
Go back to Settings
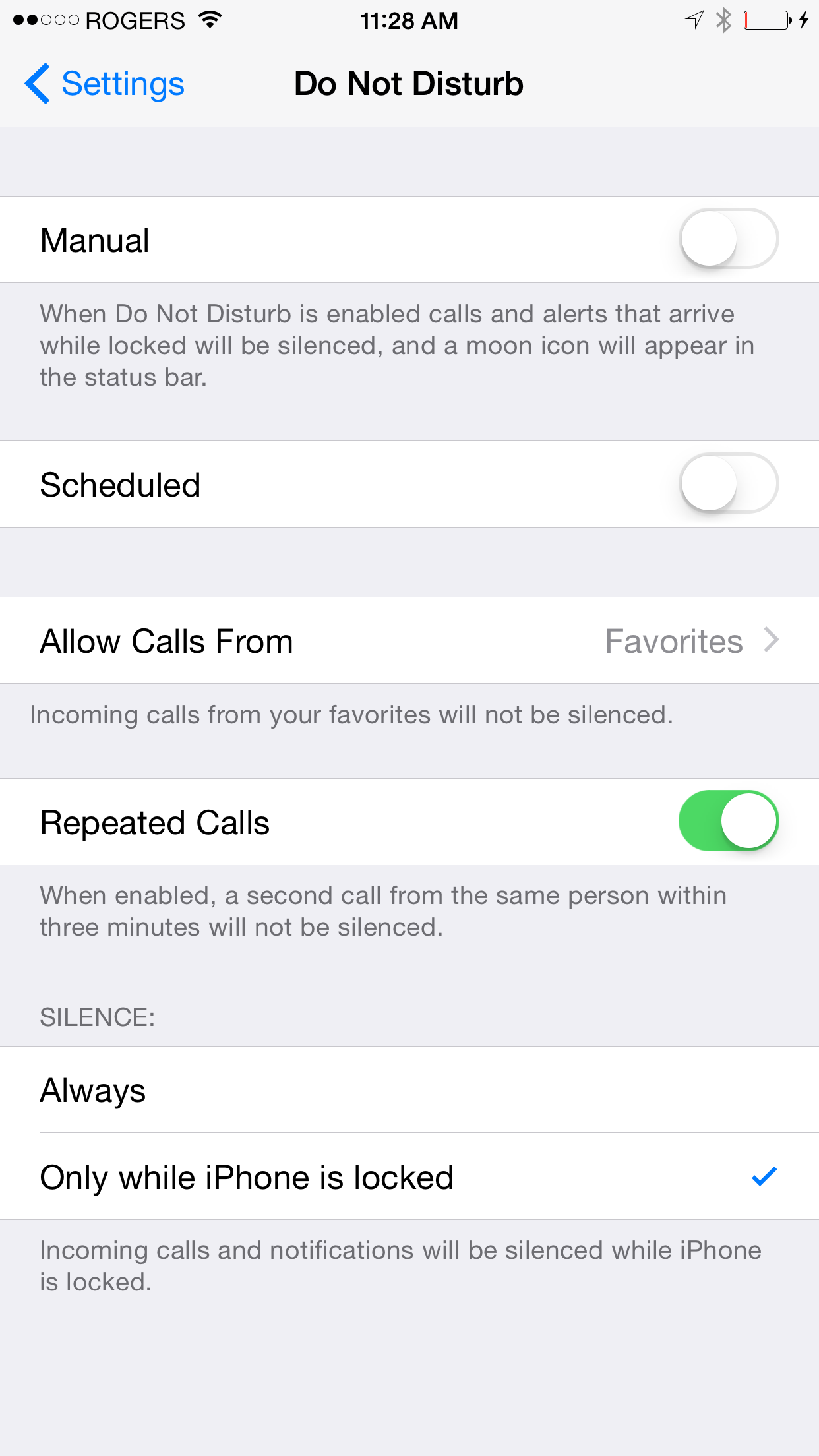(x=104, y=84)
